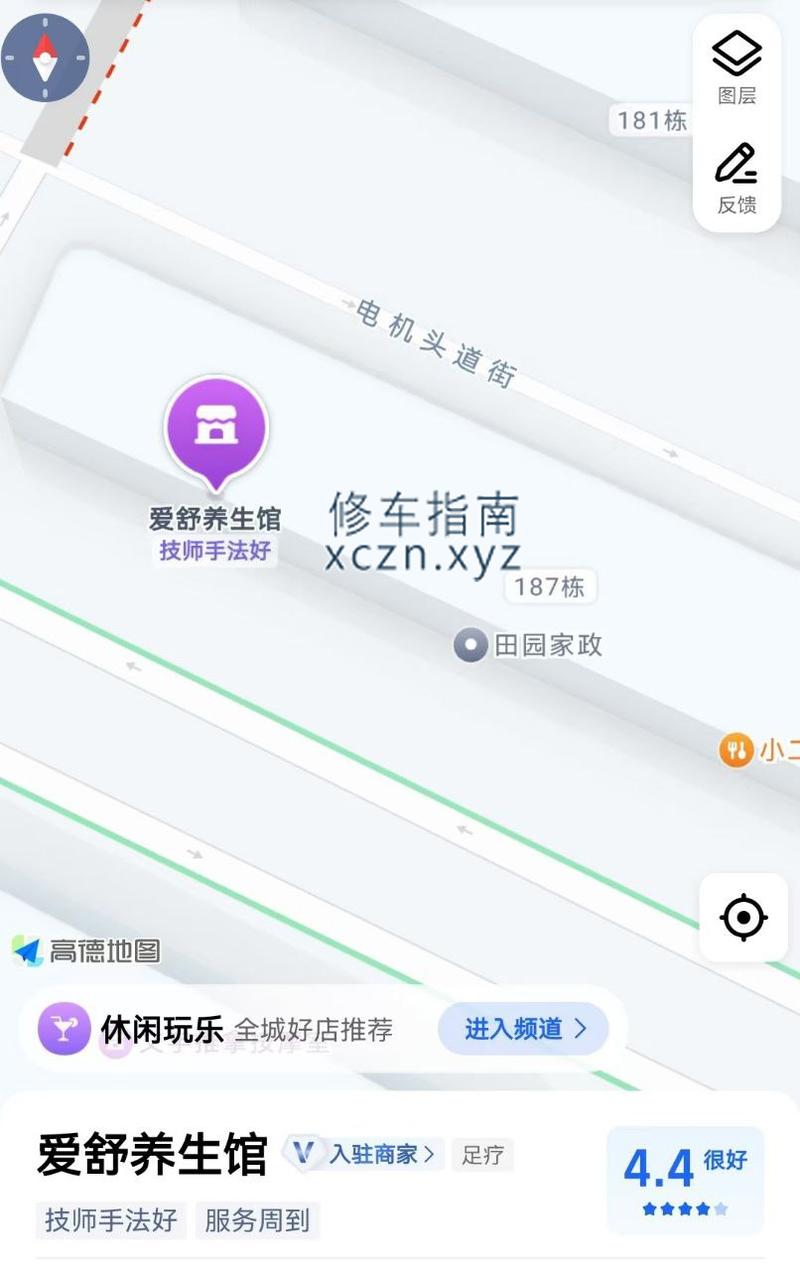Tap the compass icon

tap(45, 58)
